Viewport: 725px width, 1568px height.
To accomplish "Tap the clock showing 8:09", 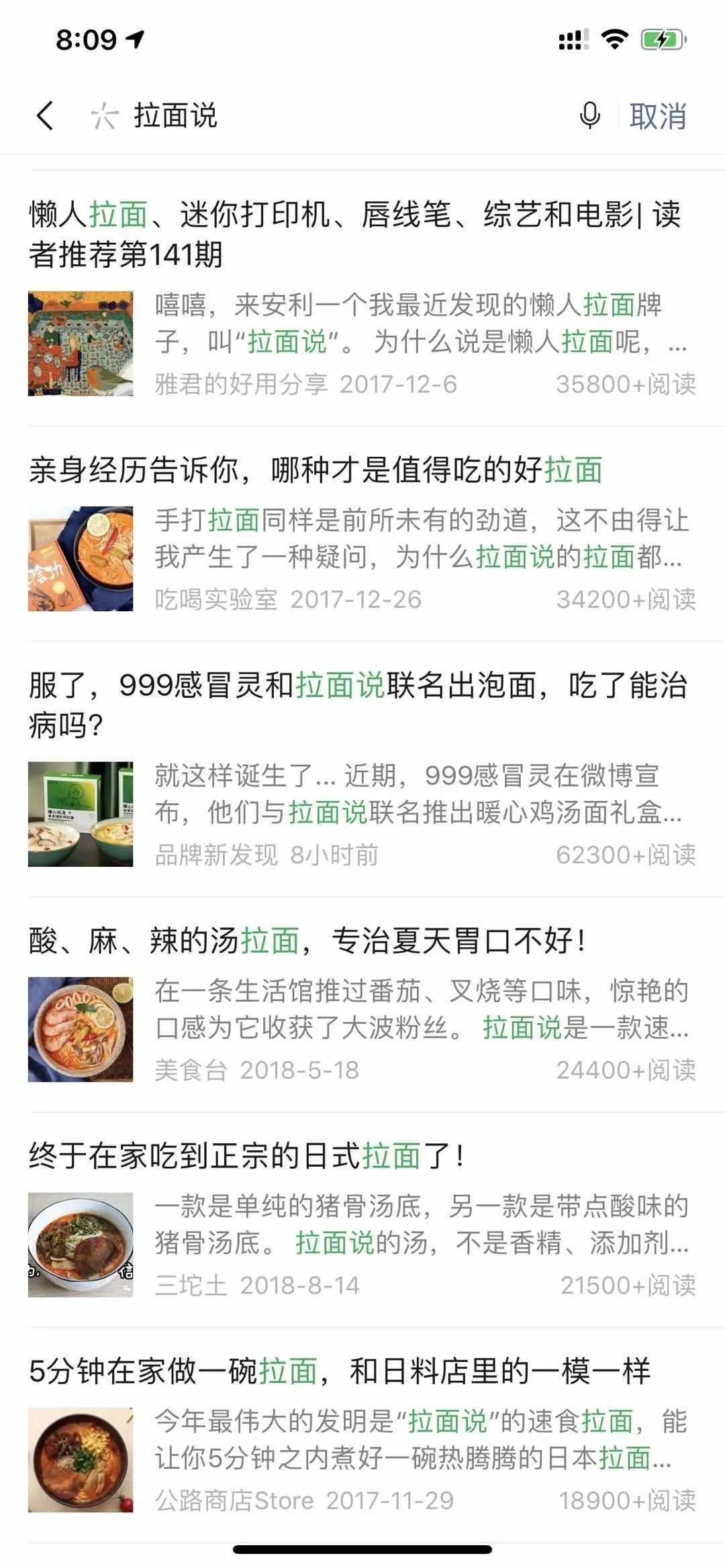I will [88, 39].
